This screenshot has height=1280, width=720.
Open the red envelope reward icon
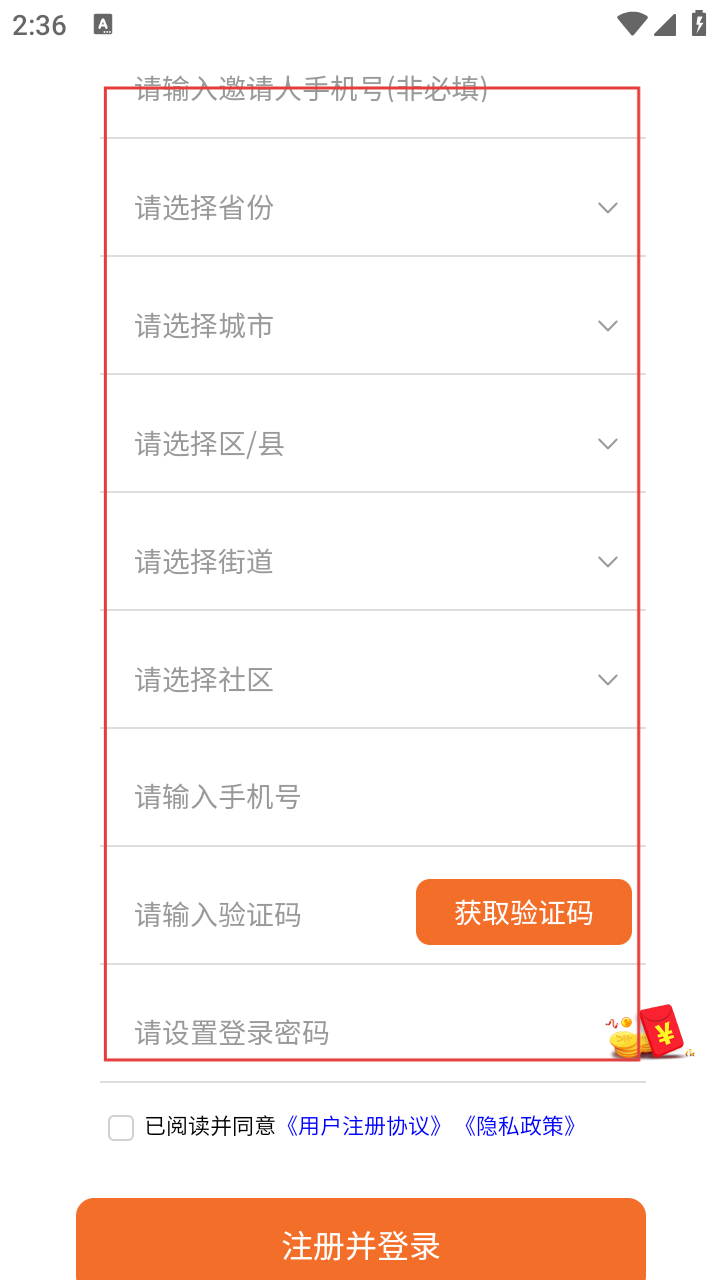[x=658, y=1032]
